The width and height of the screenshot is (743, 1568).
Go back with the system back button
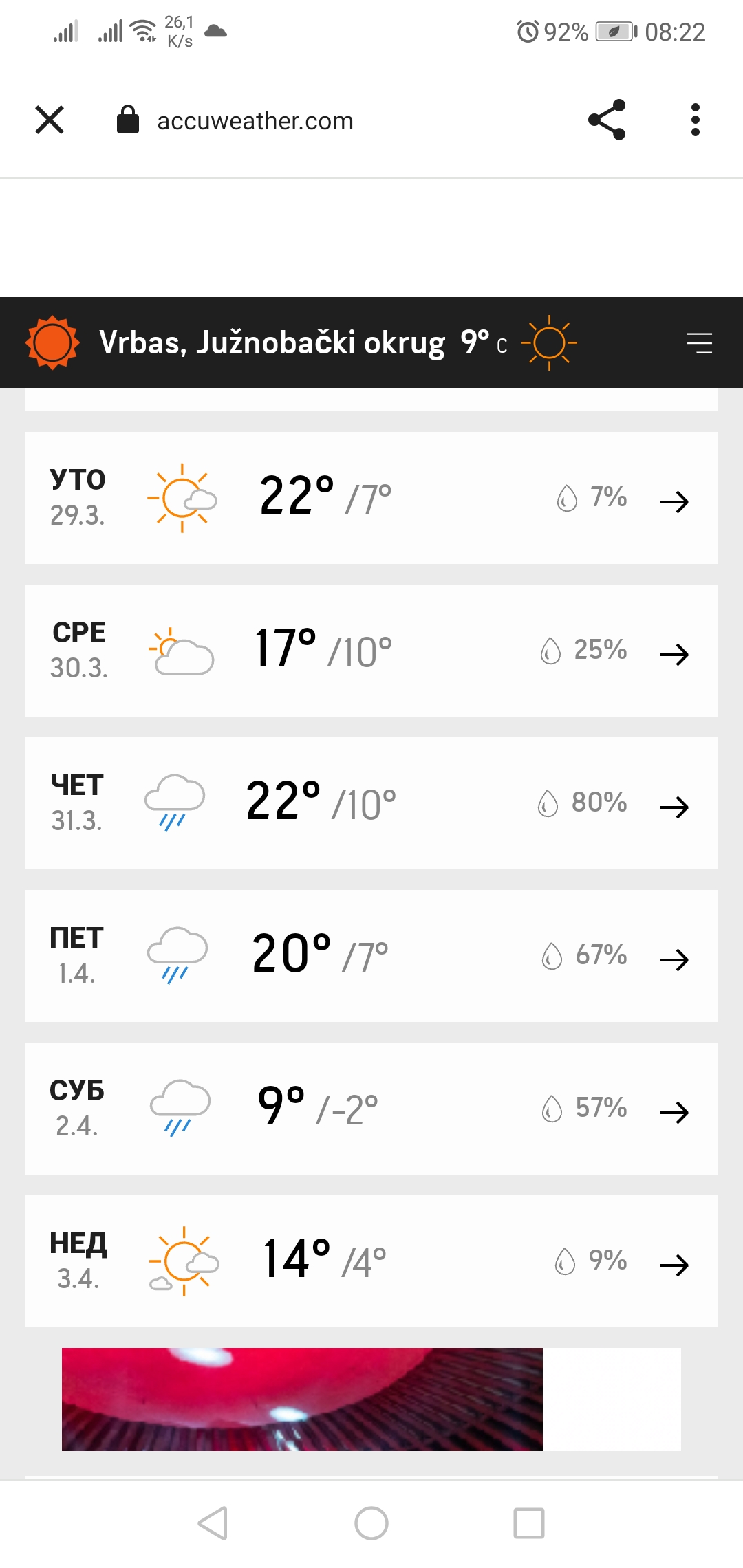213,1523
